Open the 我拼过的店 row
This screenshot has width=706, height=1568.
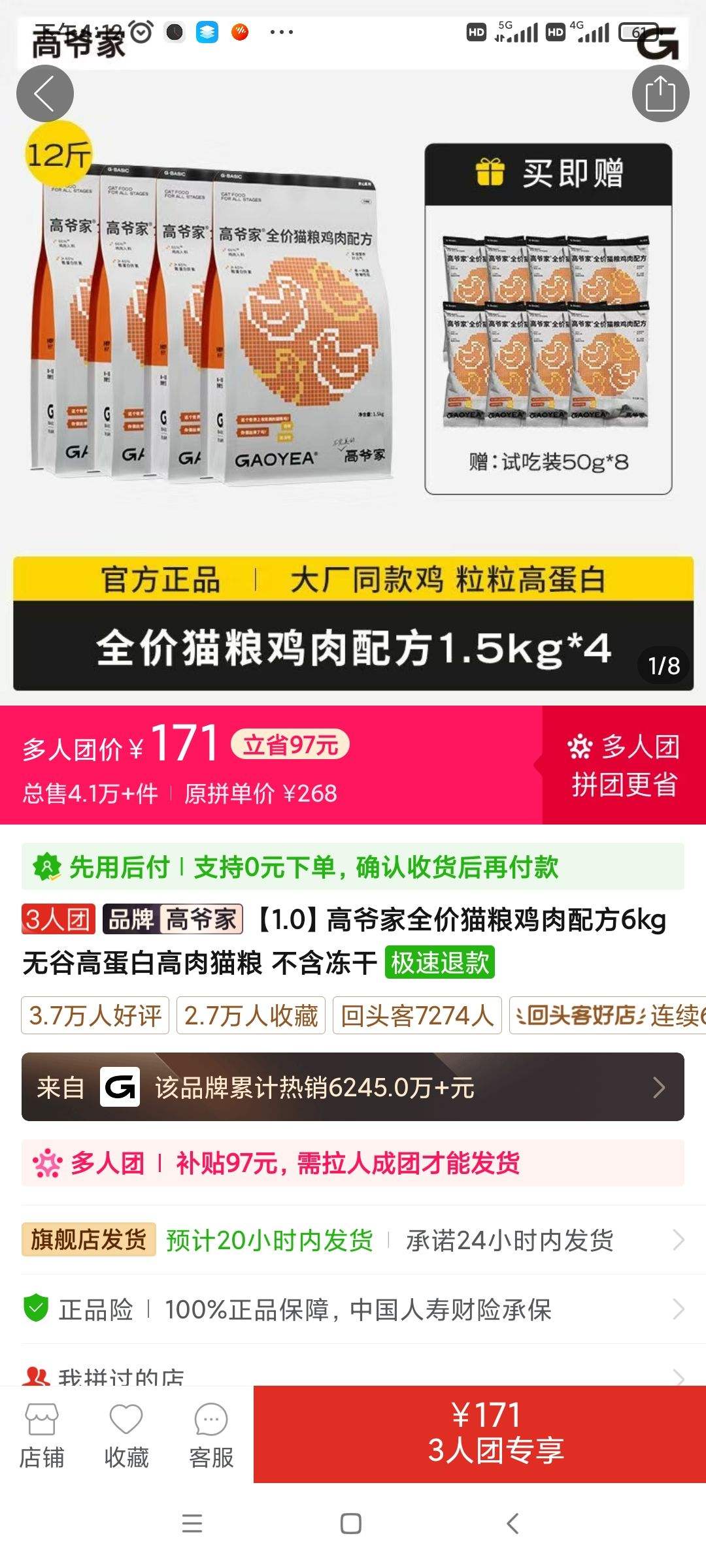point(353,1375)
